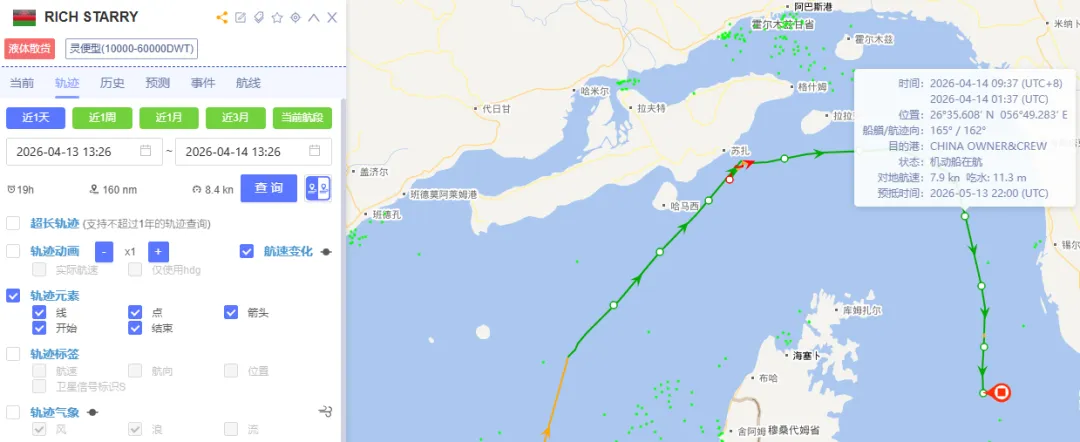
Task: Switch to the 预测 tab
Action: 157,83
